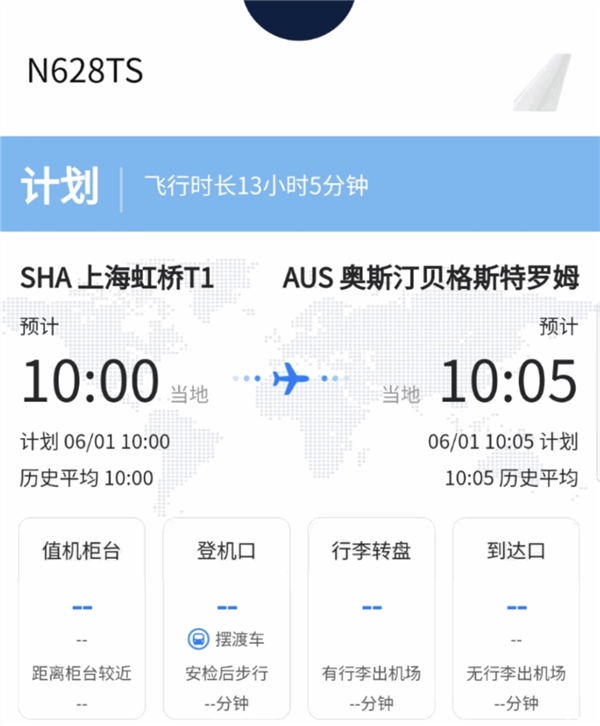Open the 行李转盘 baggage carousel card
This screenshot has height=726, width=600.
point(372,615)
